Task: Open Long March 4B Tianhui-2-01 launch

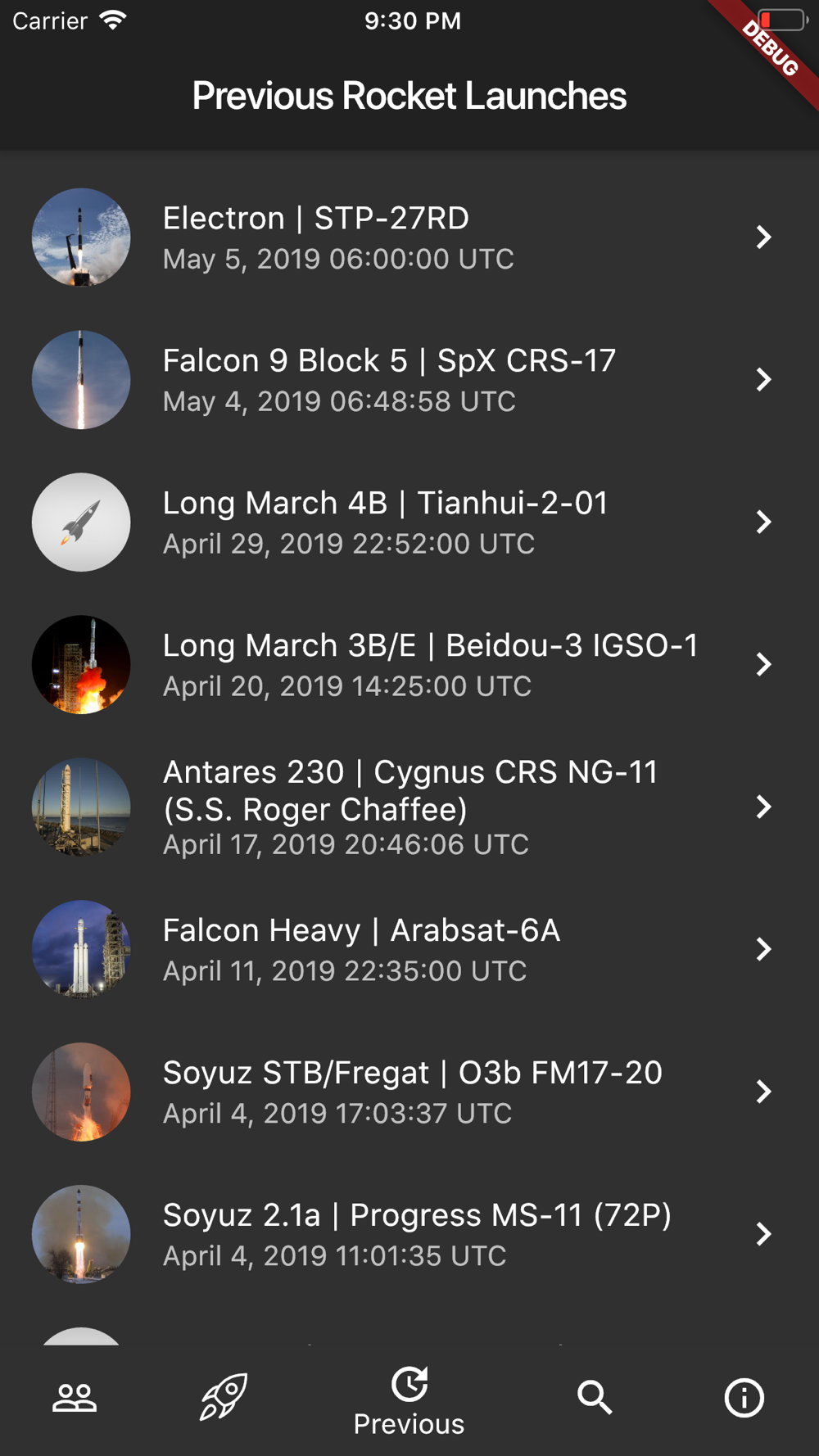Action: click(x=409, y=522)
